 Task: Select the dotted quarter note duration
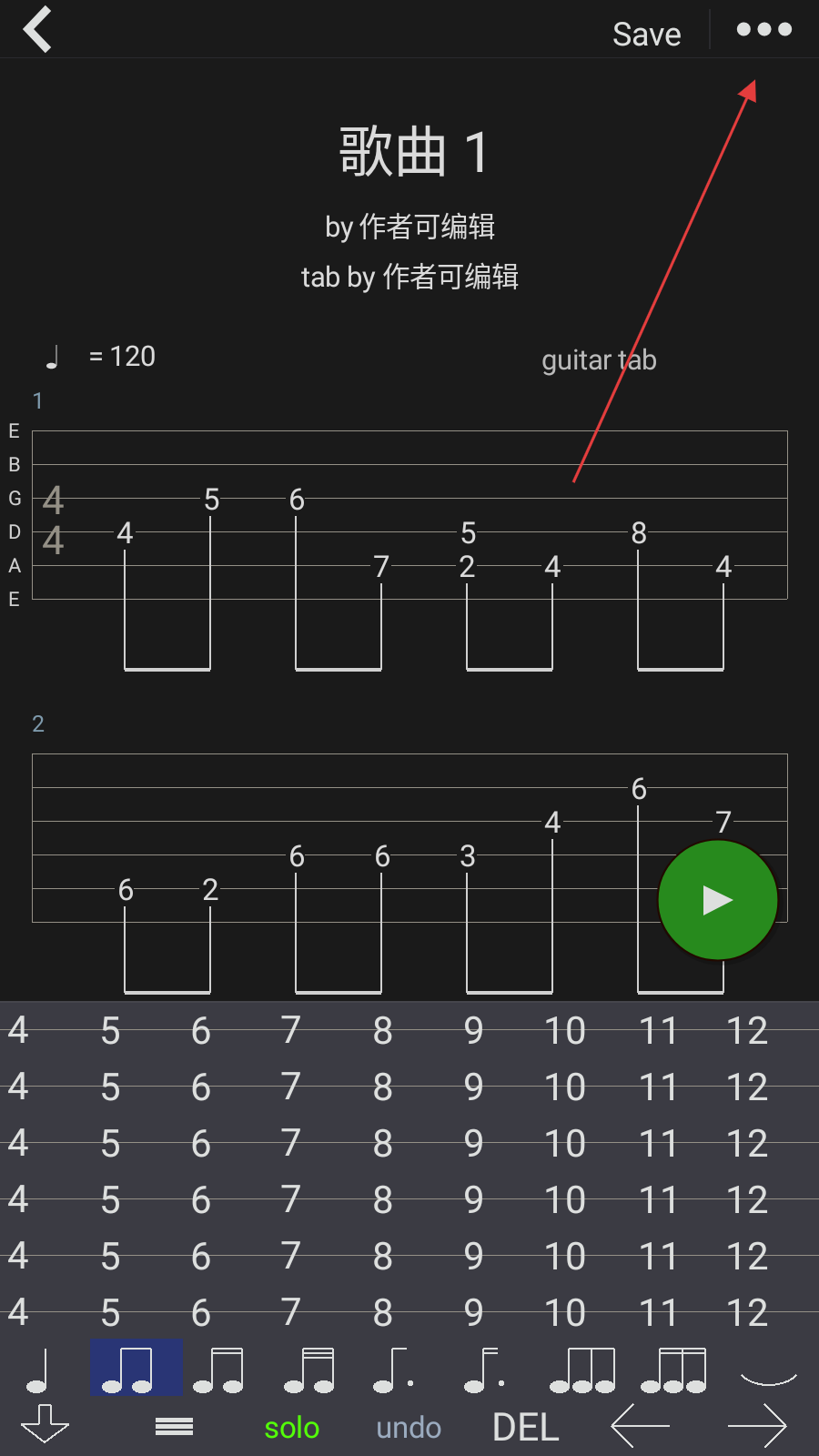click(x=394, y=1370)
